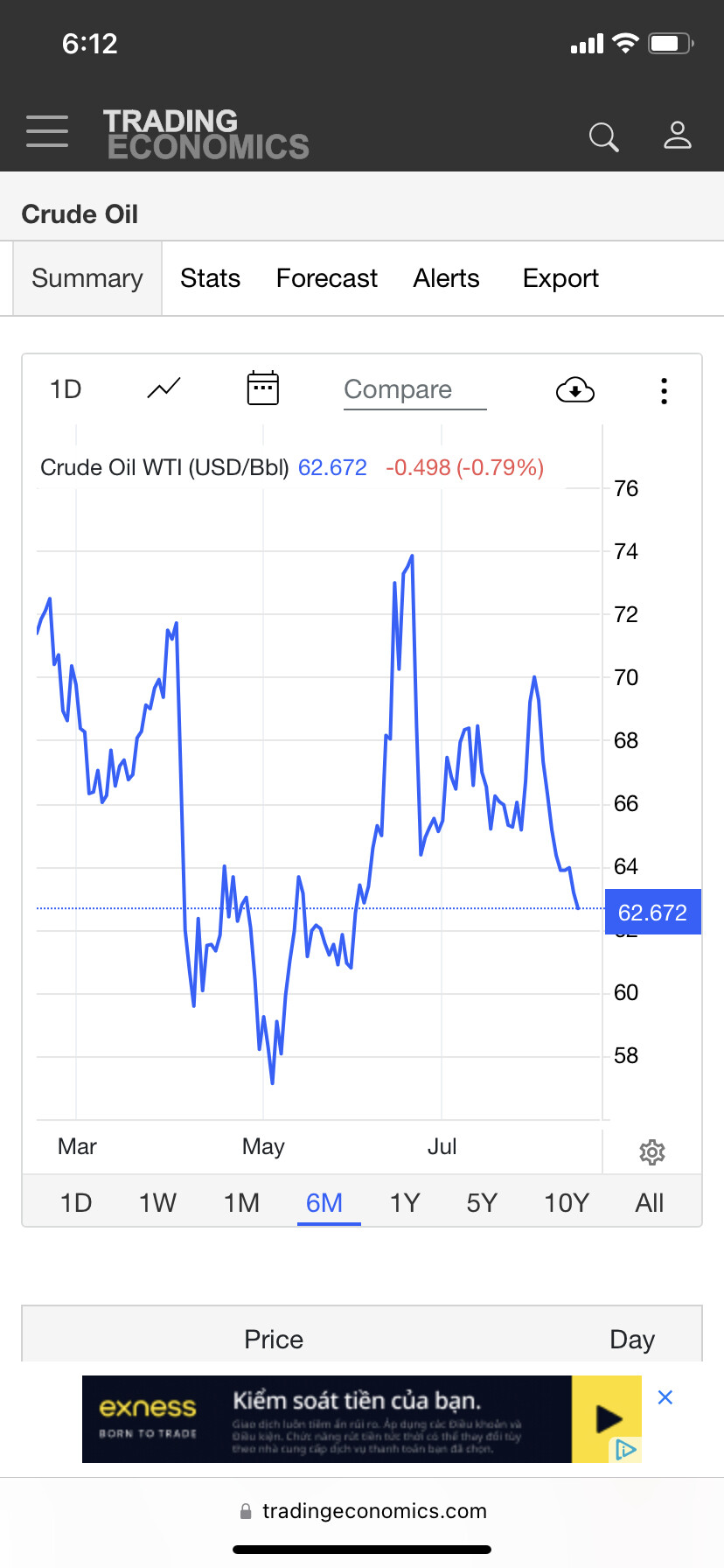Image resolution: width=724 pixels, height=1568 pixels.
Task: Open the Forecast tab
Action: tap(326, 278)
